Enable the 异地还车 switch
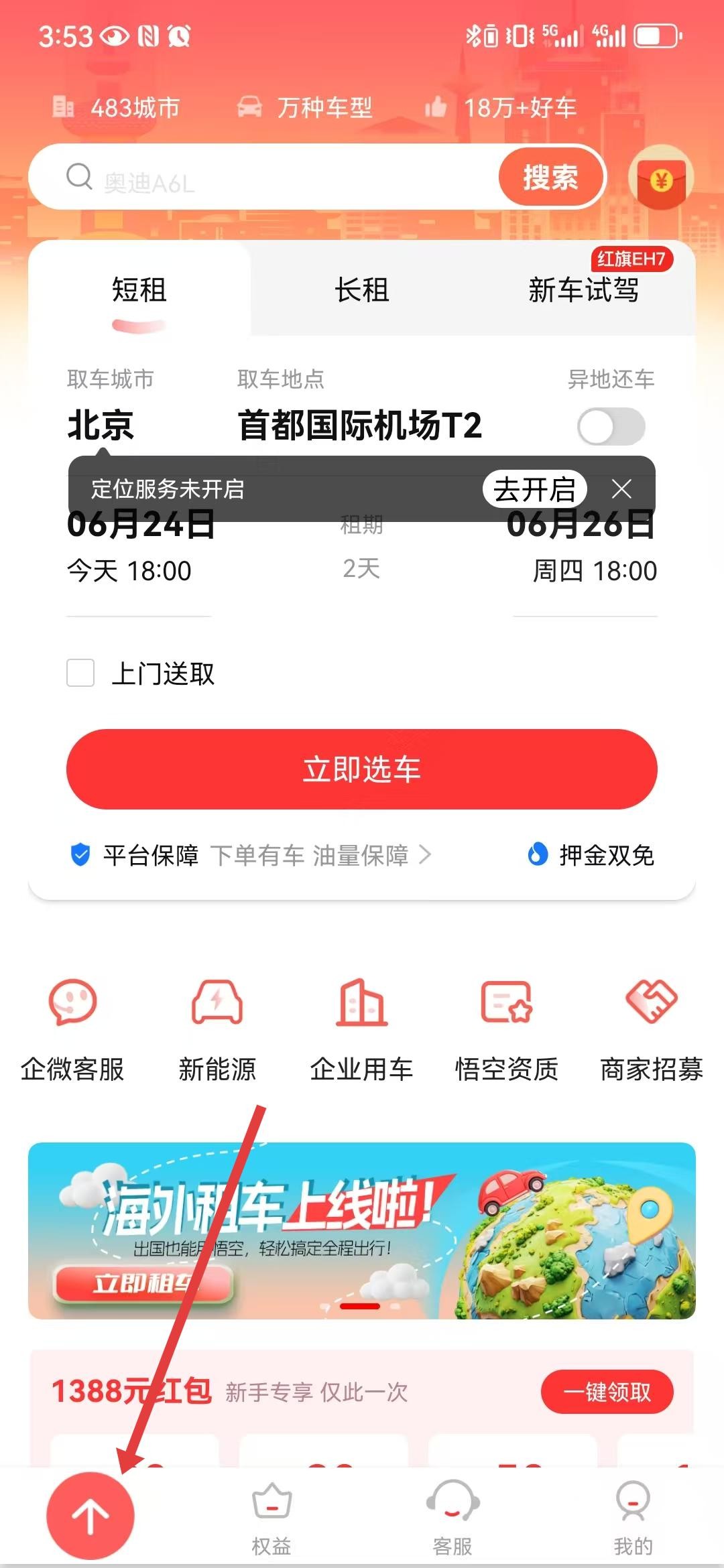 (x=611, y=427)
